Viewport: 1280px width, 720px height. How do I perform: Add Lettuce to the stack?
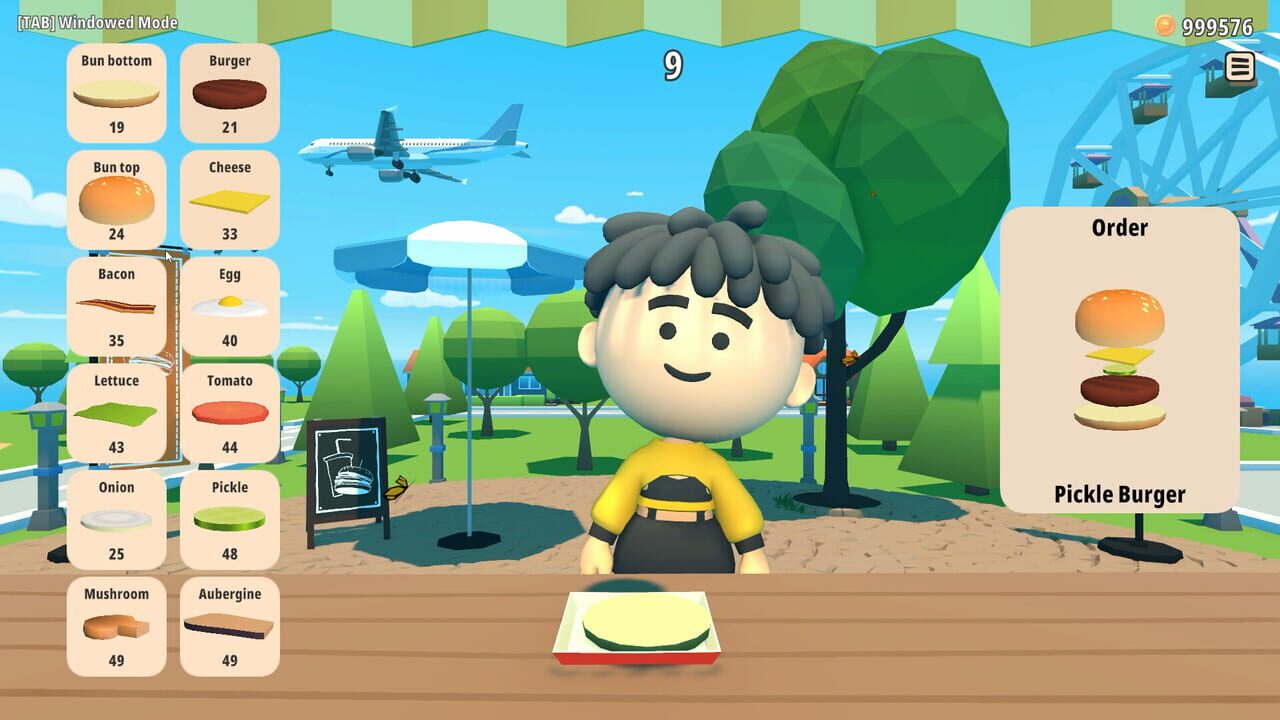pyautogui.click(x=116, y=413)
